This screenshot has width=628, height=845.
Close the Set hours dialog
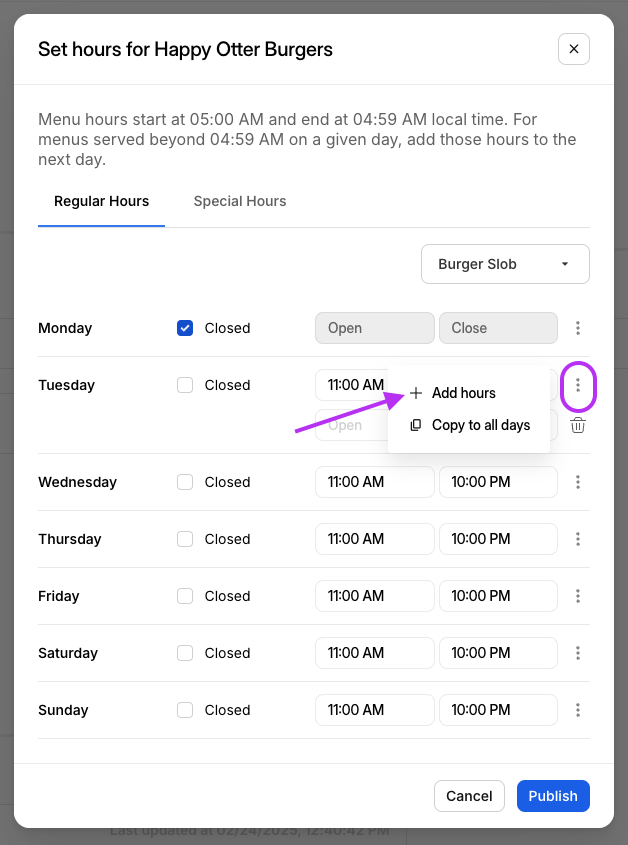(573, 48)
